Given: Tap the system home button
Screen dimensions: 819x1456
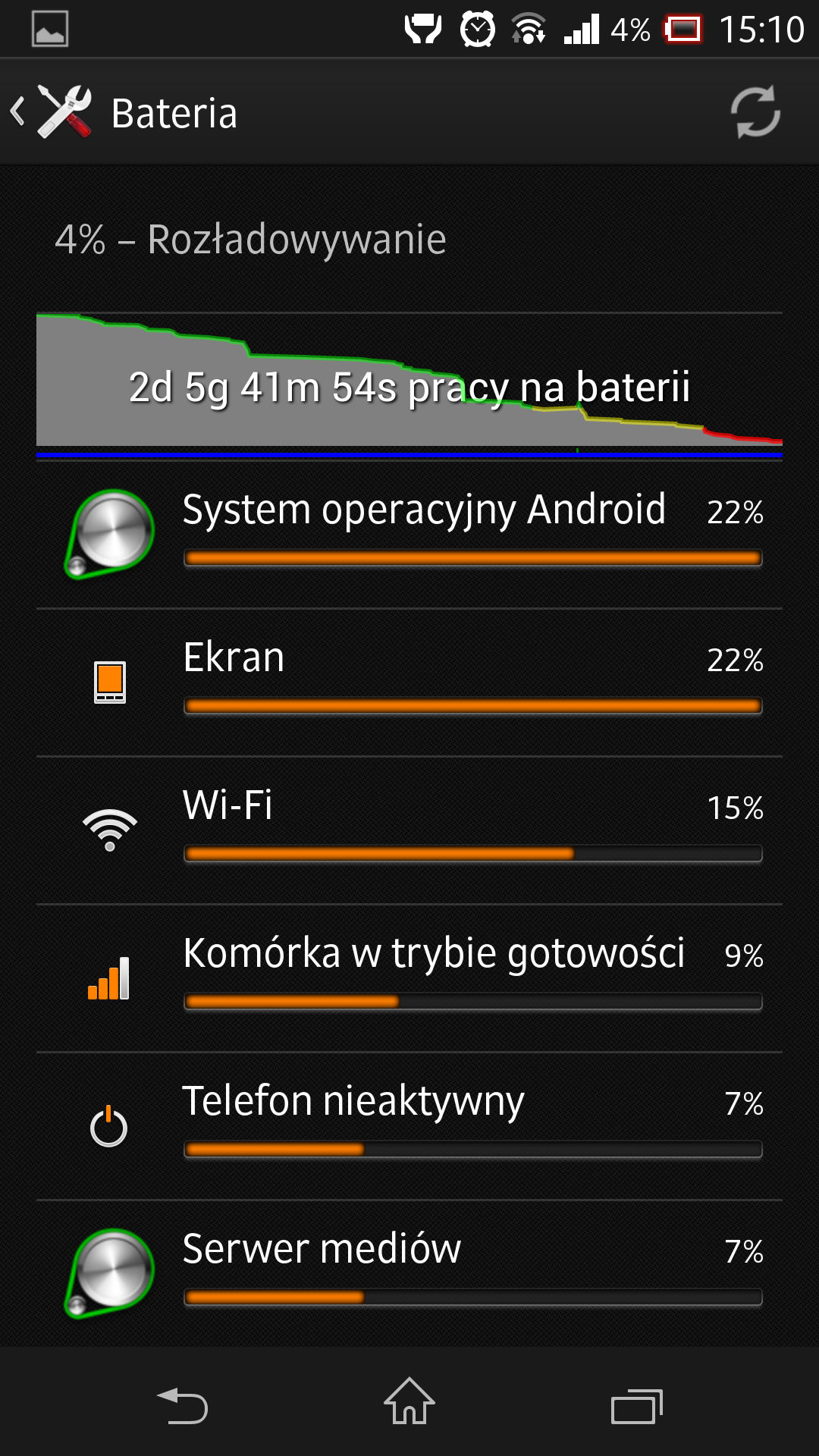Looking at the screenshot, I should pos(409,1401).
